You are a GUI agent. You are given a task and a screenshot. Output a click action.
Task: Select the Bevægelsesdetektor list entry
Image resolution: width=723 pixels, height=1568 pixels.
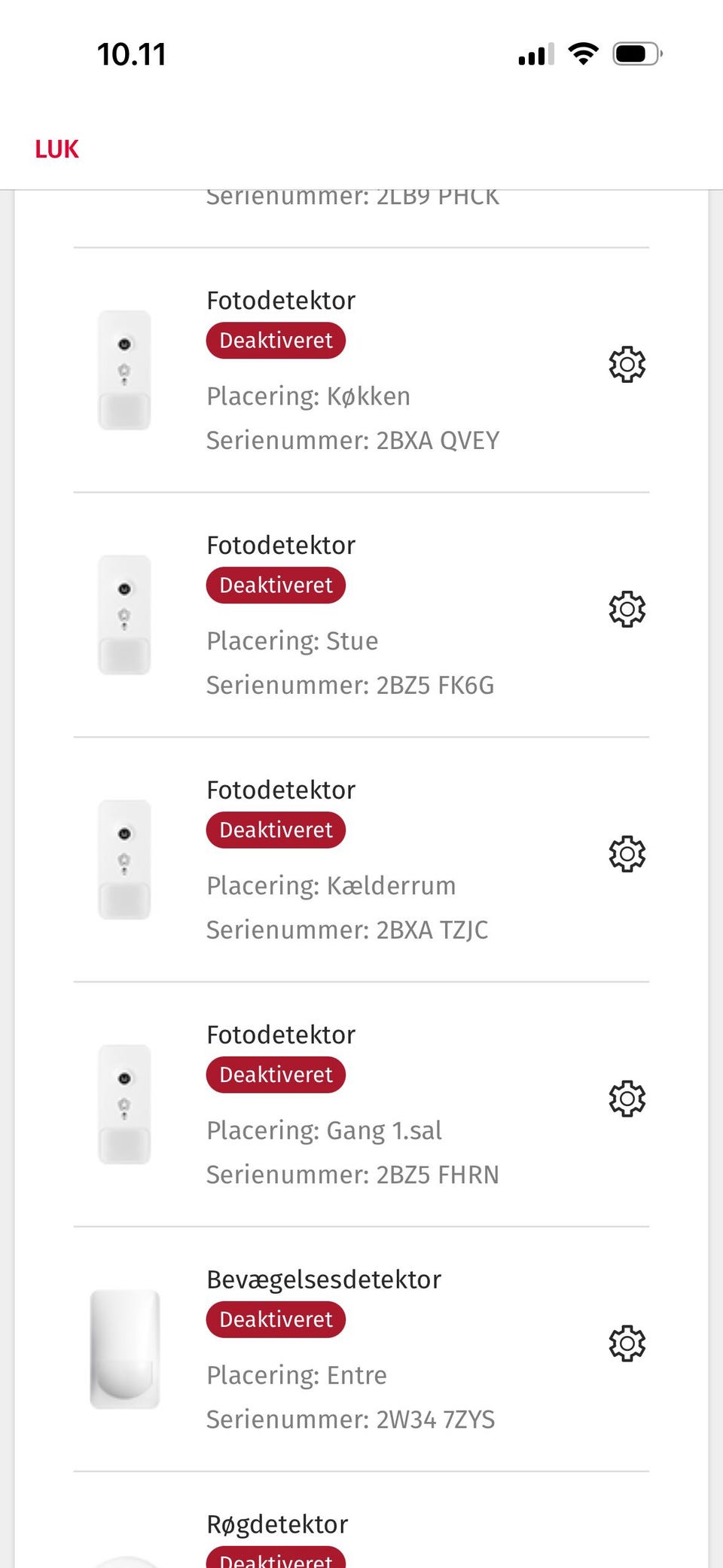pyautogui.click(x=324, y=1279)
